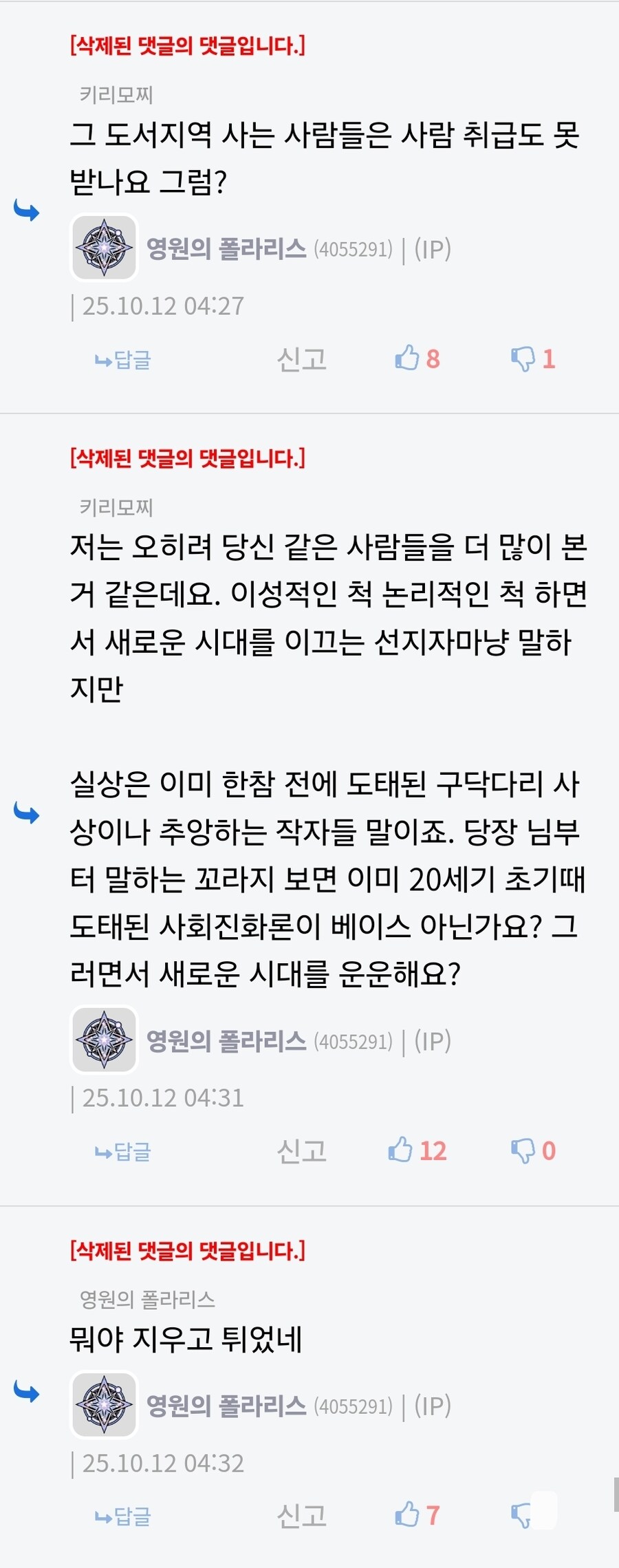The image size is (619, 1568).
Task: Reply to the 04:31 comment
Action: [x=123, y=1151]
